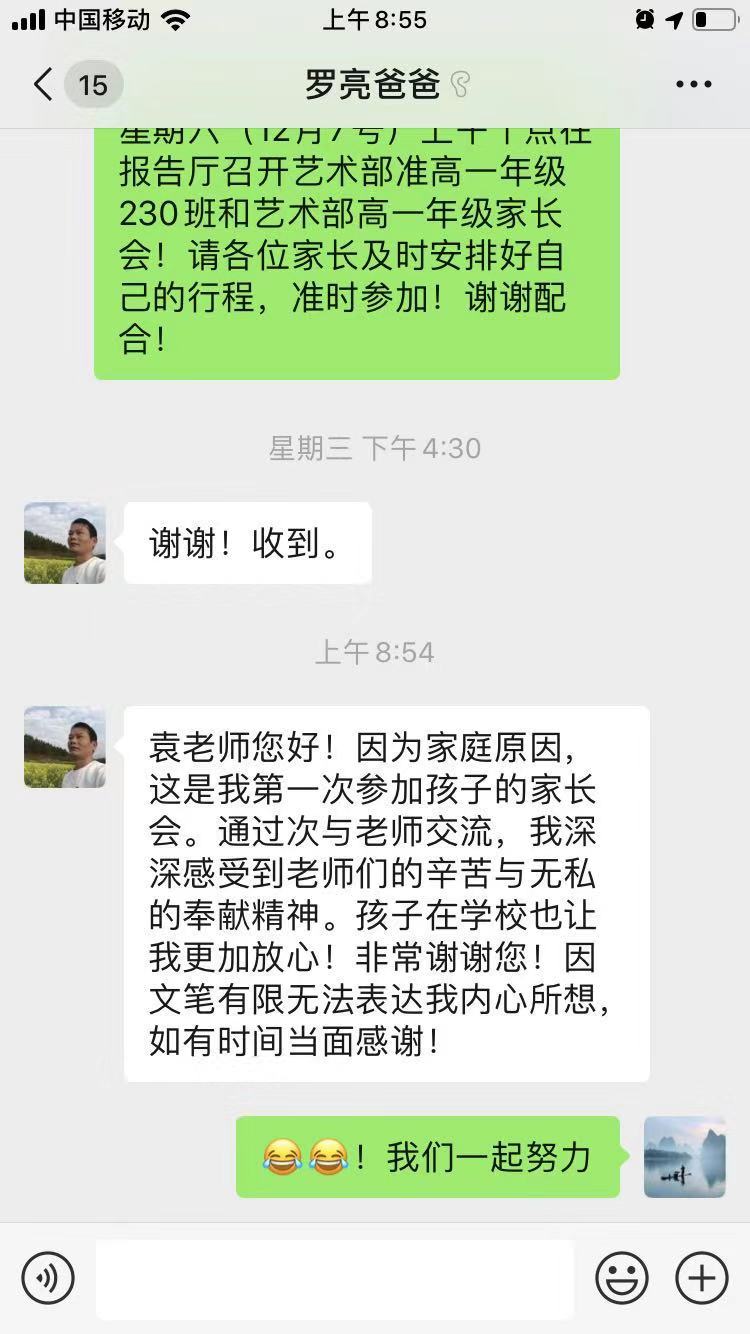750x1334 pixels.
Task: Open the plus attachments menu
Action: 702,1278
